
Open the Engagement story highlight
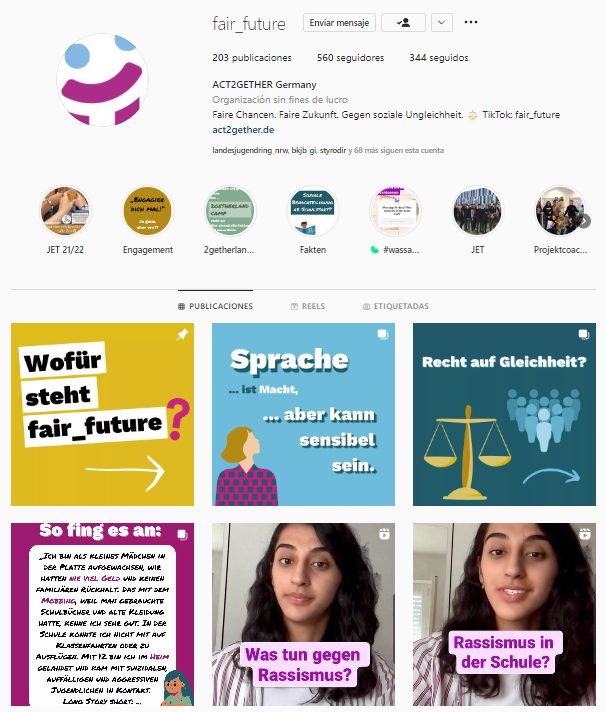147,212
